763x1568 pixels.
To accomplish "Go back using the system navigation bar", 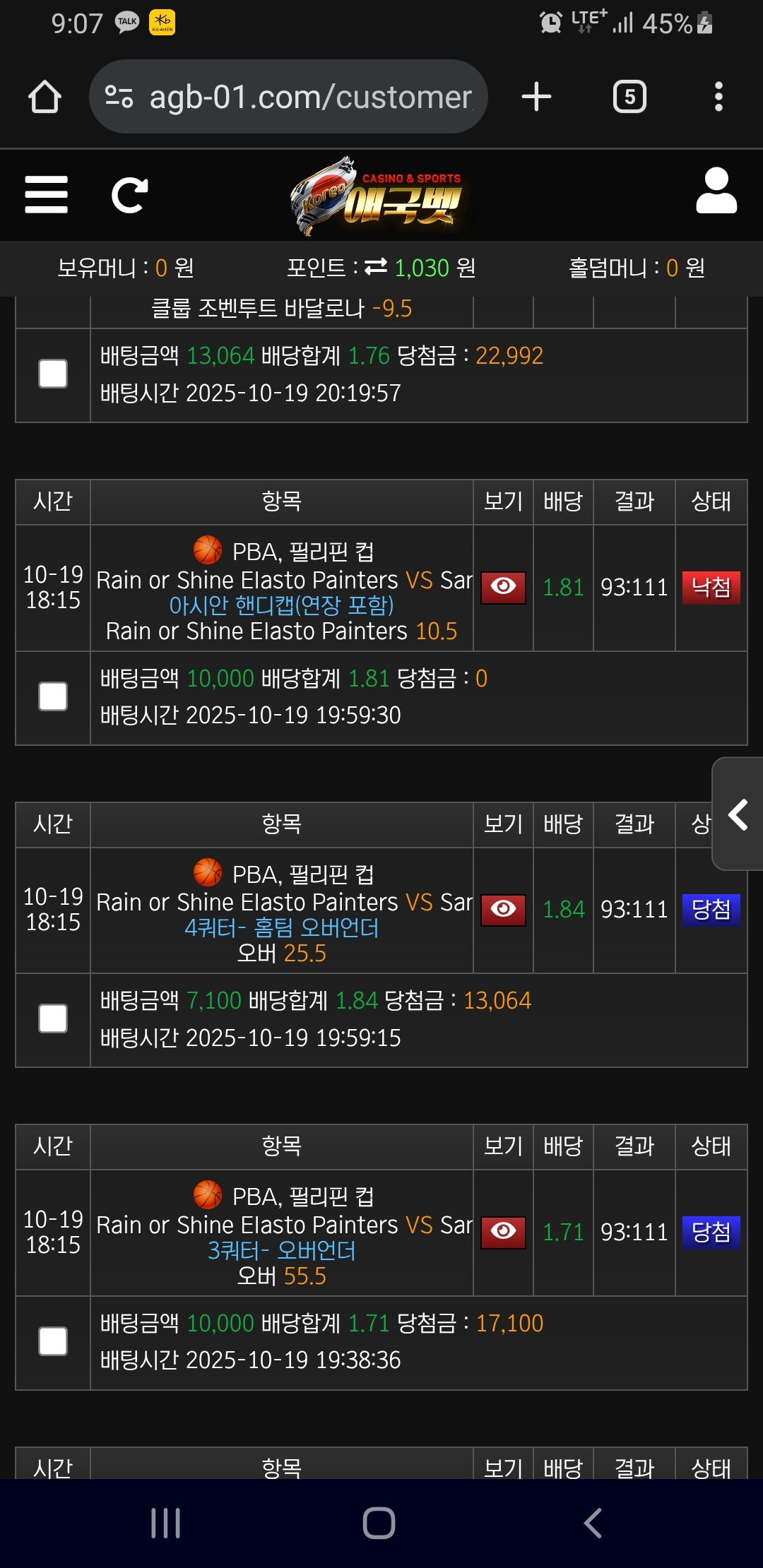I will tap(593, 1523).
